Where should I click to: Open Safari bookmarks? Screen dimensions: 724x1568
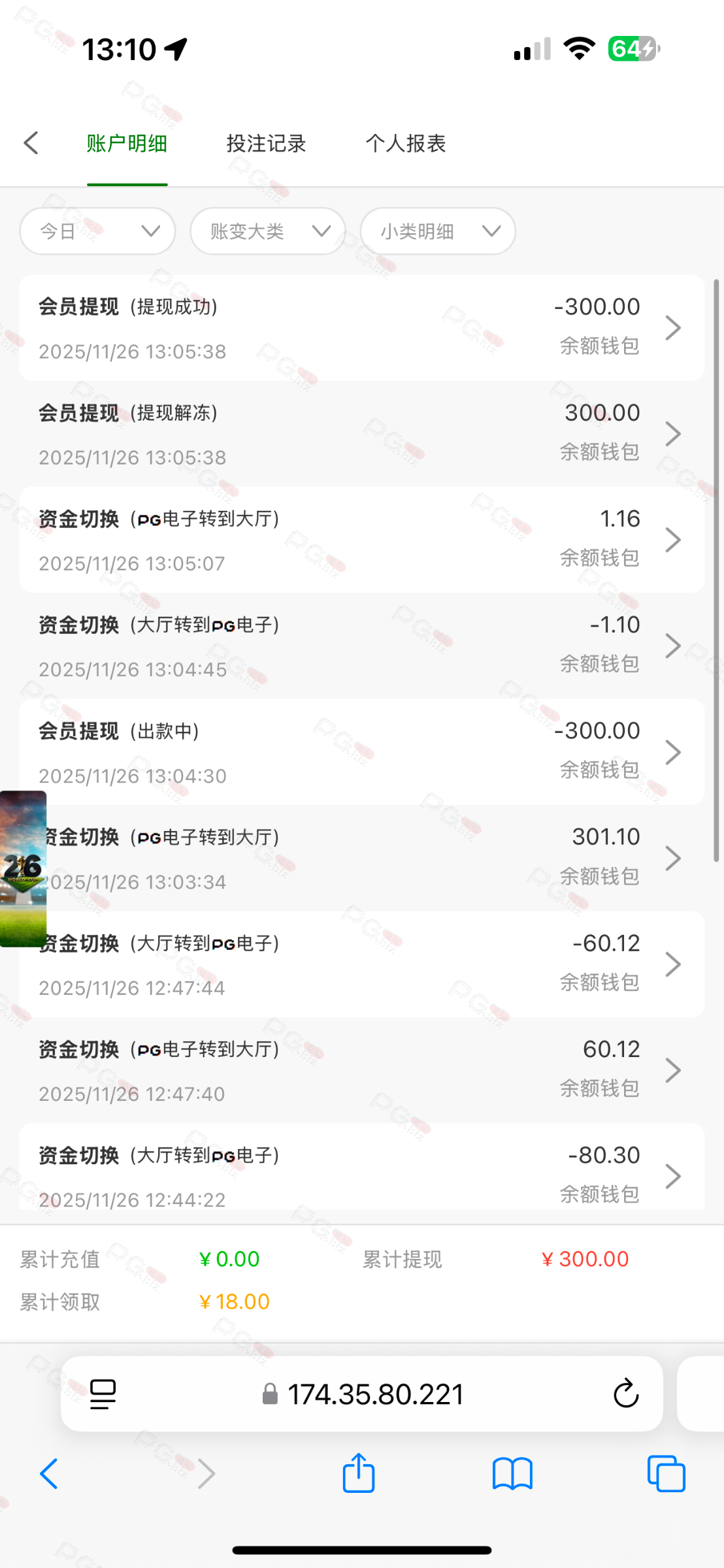point(512,1473)
